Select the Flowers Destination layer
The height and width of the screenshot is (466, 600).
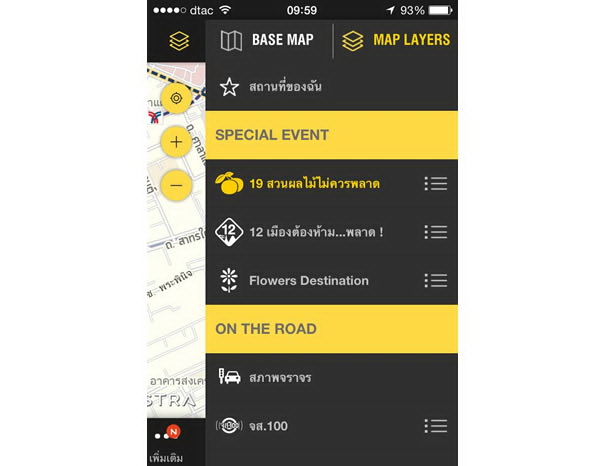[x=308, y=281]
